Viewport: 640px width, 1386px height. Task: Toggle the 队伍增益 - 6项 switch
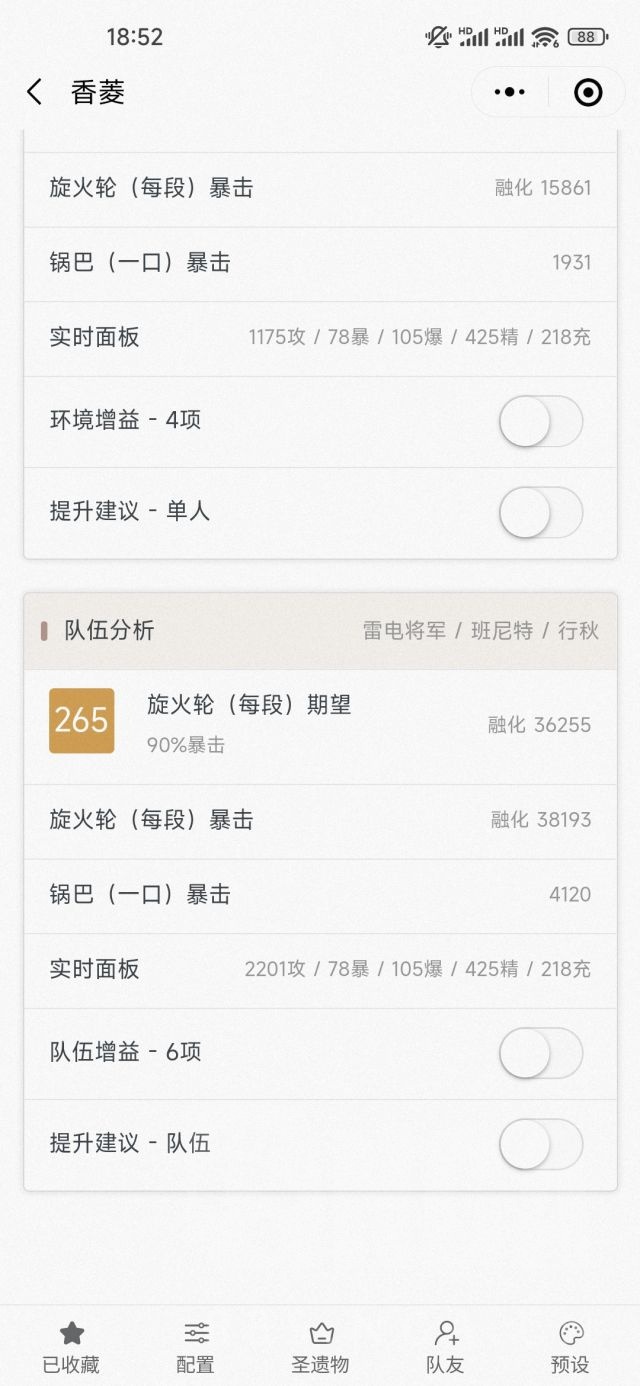tap(540, 1053)
